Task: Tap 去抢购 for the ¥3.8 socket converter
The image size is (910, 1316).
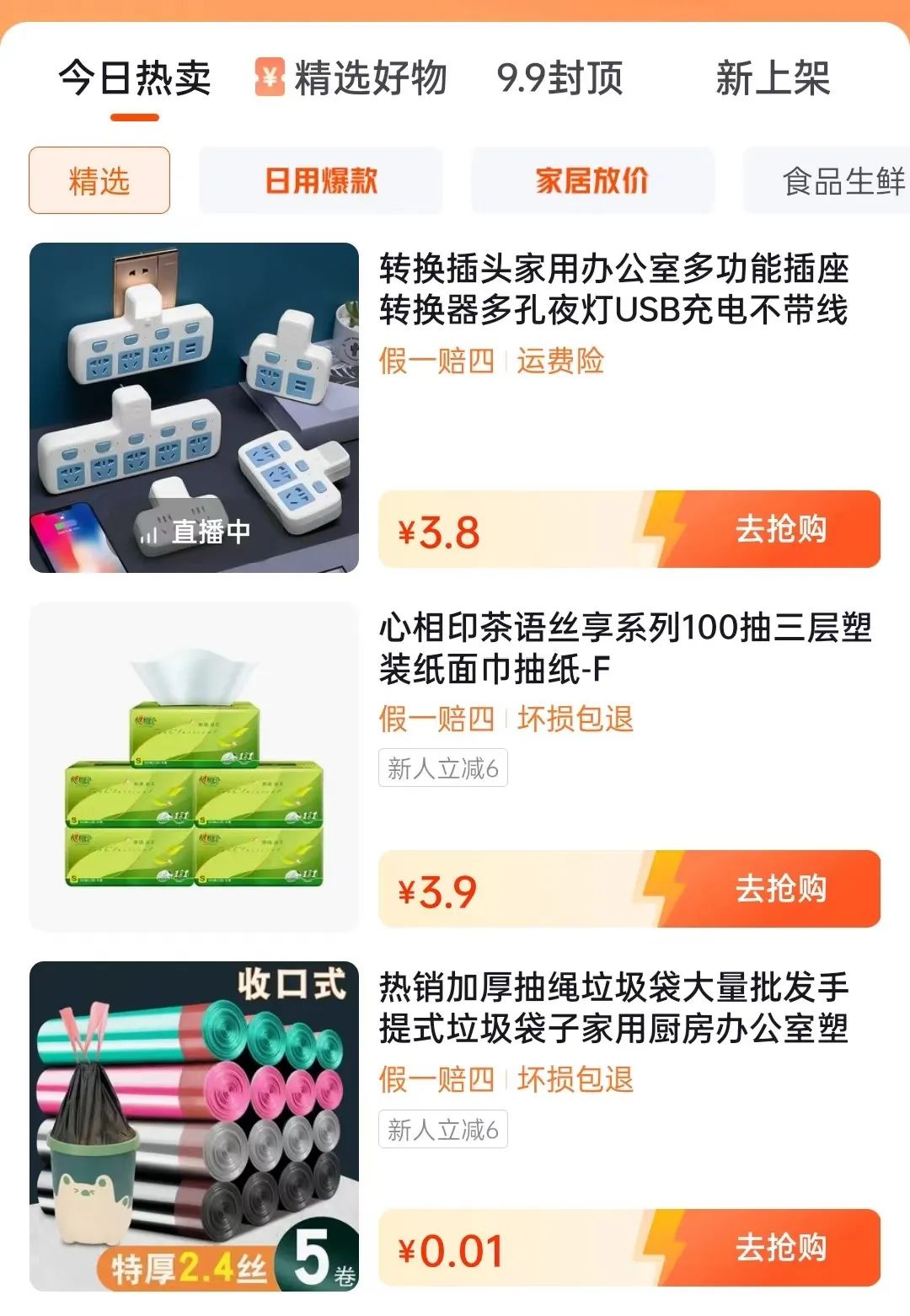Action: pos(779,529)
